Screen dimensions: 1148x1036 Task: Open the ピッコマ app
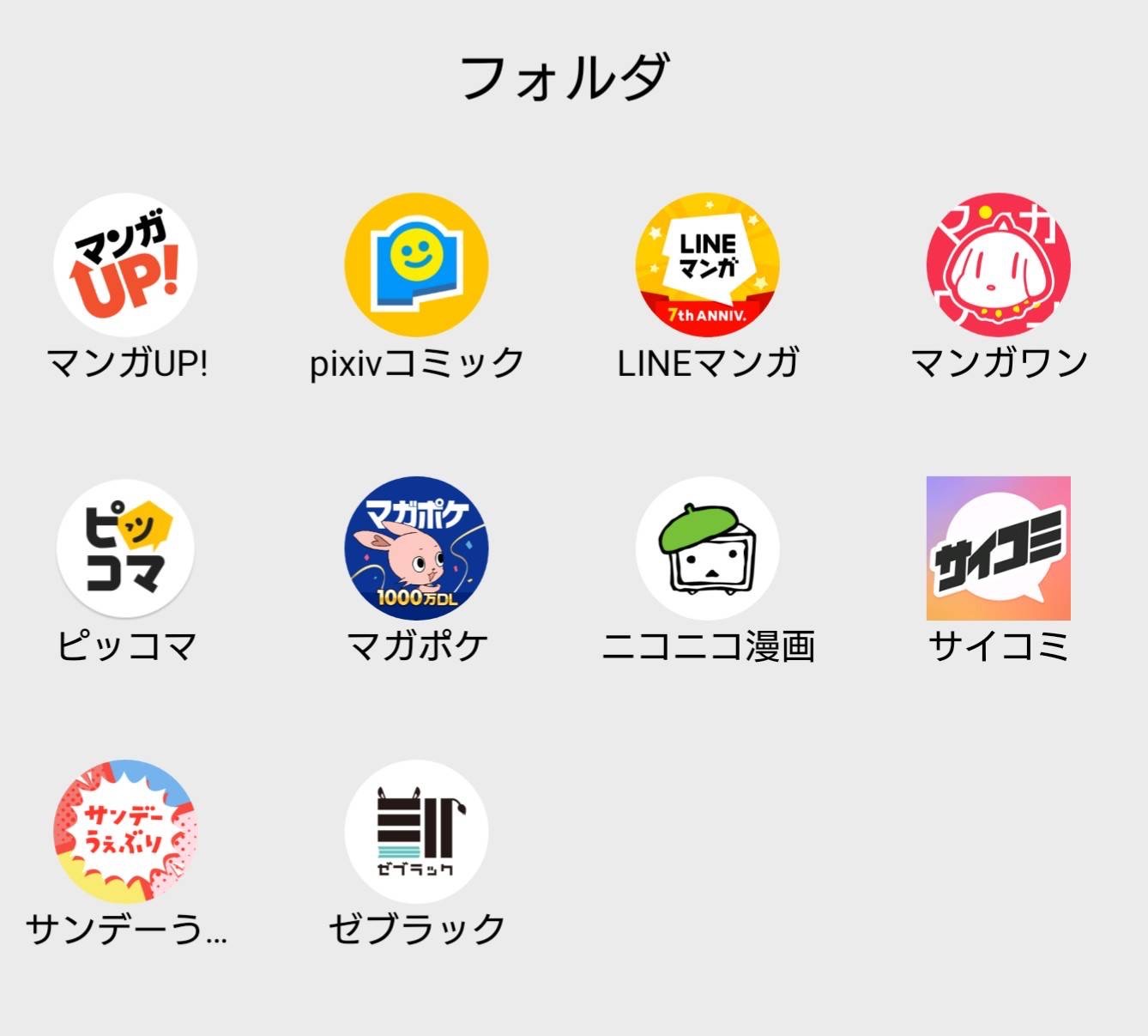click(125, 548)
